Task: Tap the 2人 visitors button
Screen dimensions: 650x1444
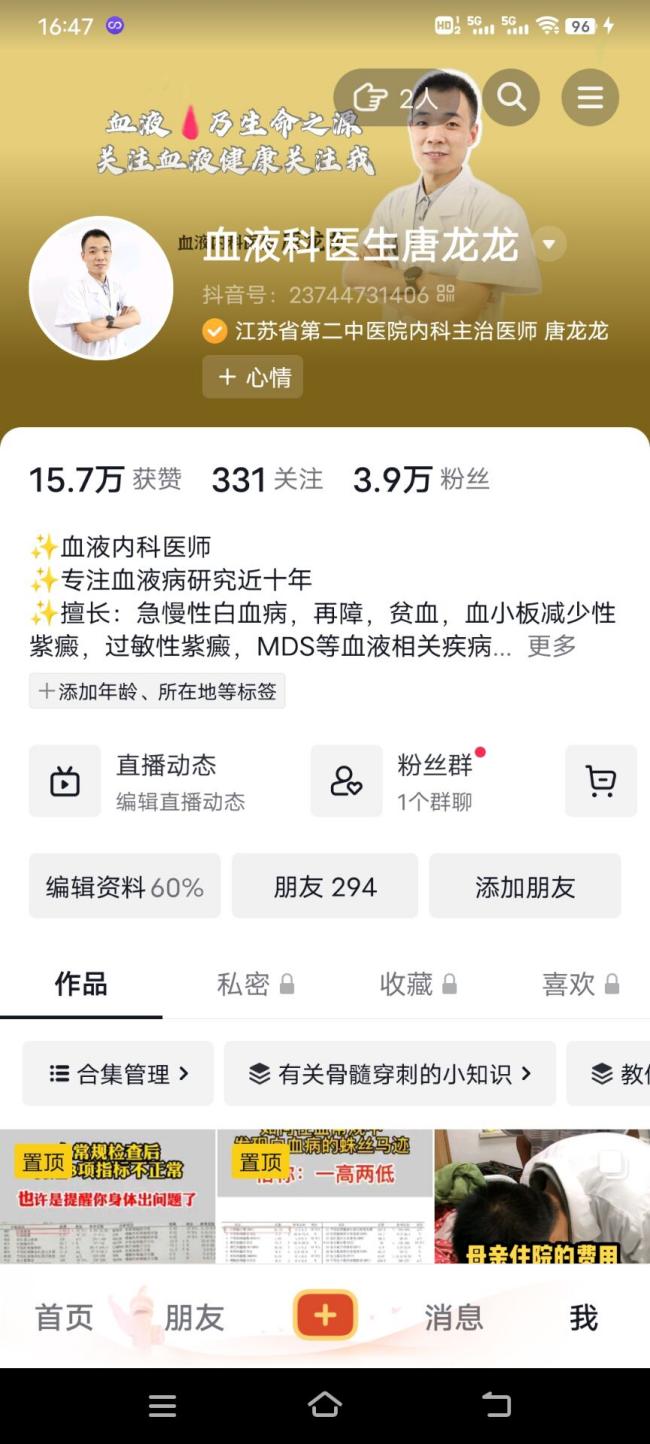Action: 398,97
